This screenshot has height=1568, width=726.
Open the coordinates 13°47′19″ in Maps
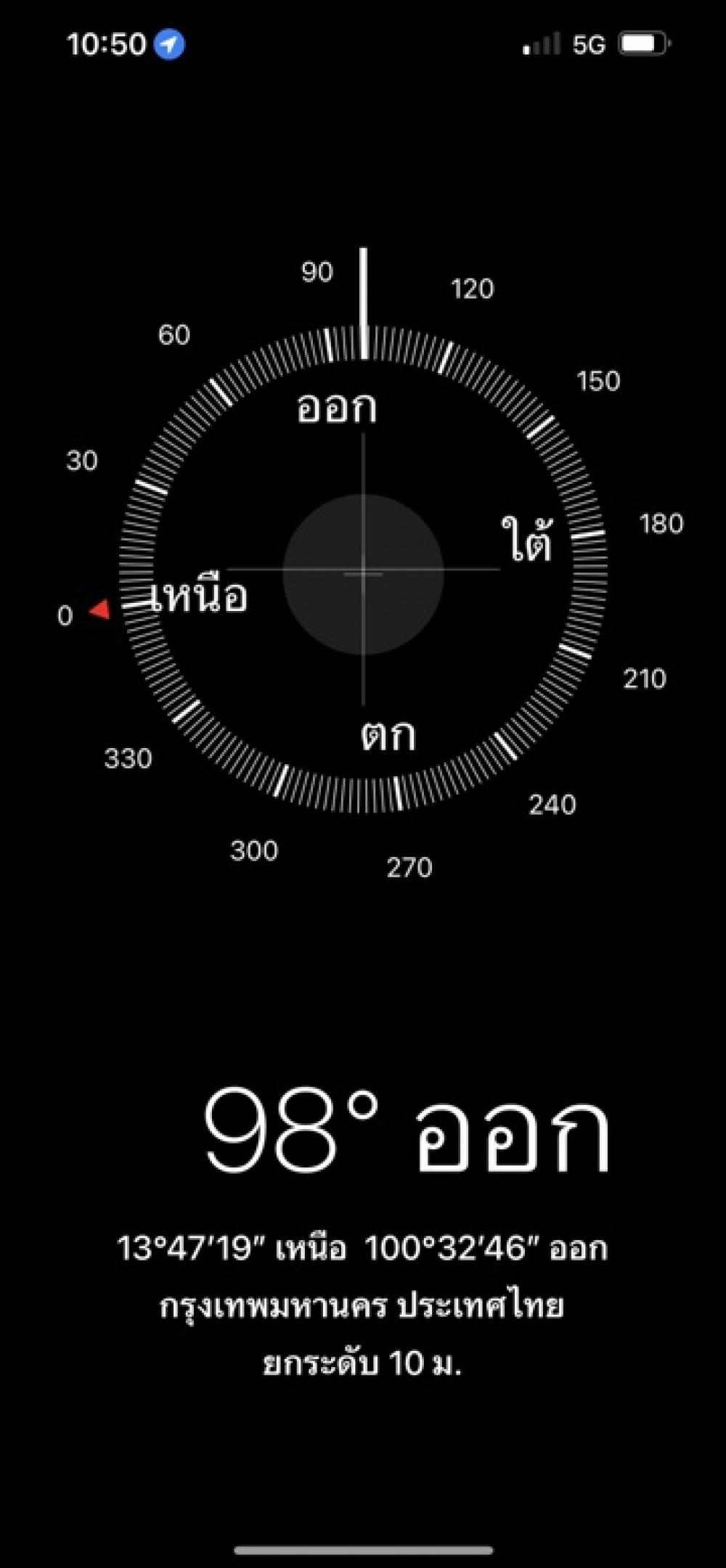pos(362,1249)
